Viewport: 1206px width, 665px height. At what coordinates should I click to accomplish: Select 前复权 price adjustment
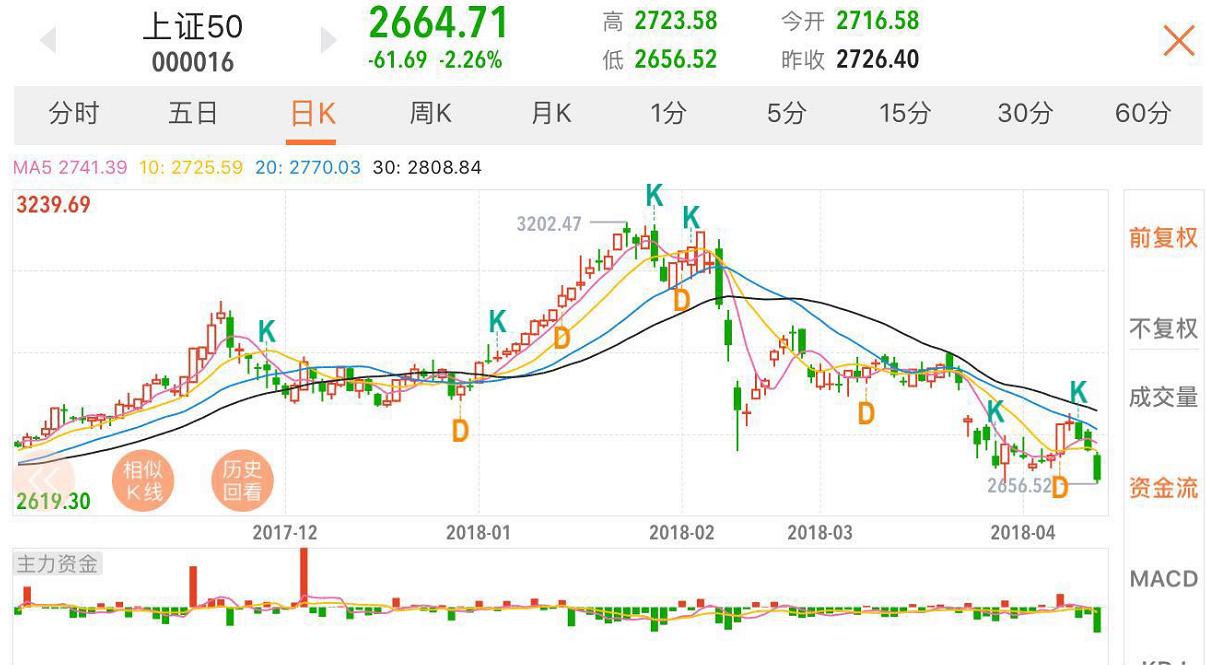(1163, 239)
